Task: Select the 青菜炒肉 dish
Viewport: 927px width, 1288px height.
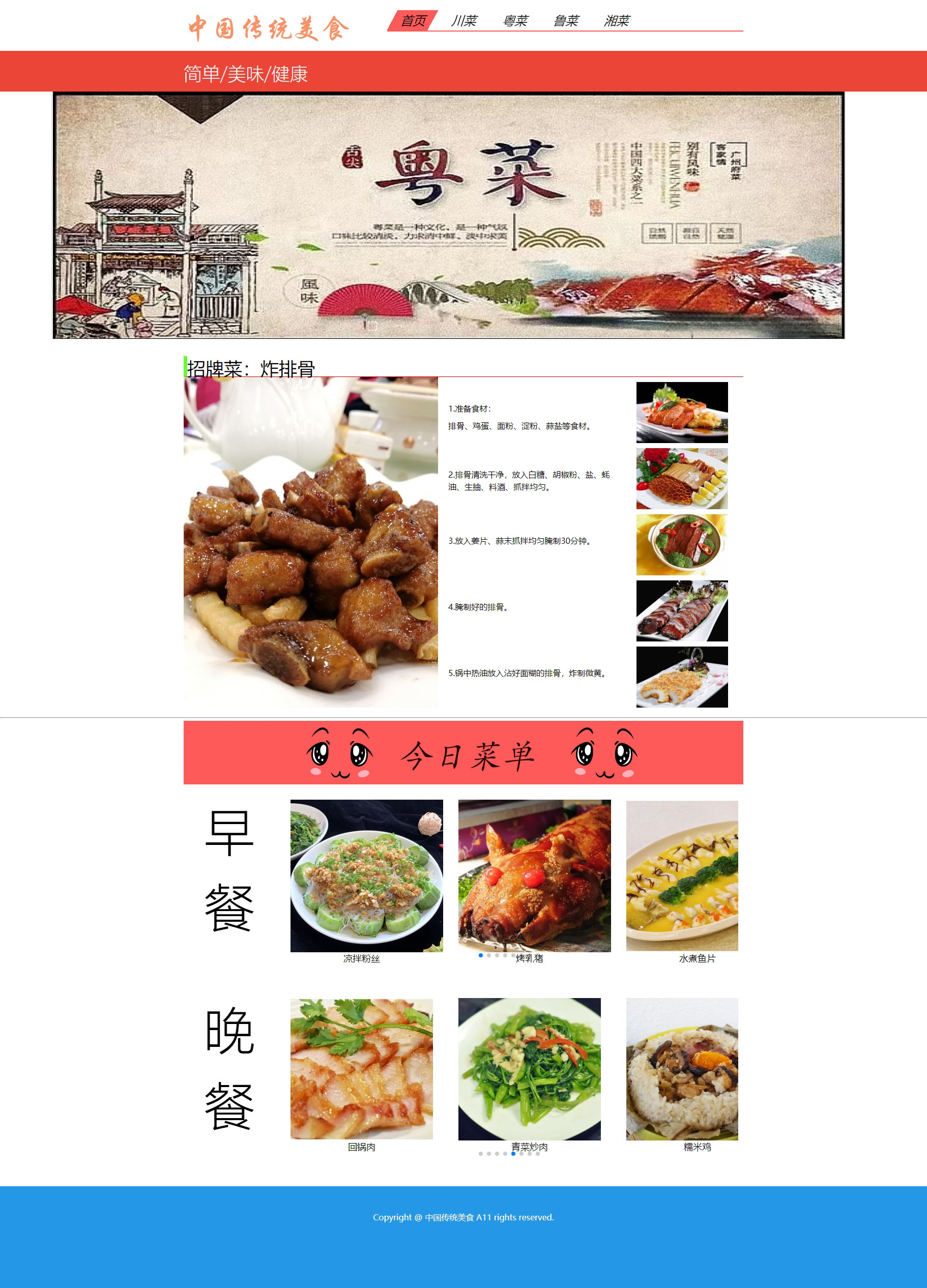Action: 529,1068
